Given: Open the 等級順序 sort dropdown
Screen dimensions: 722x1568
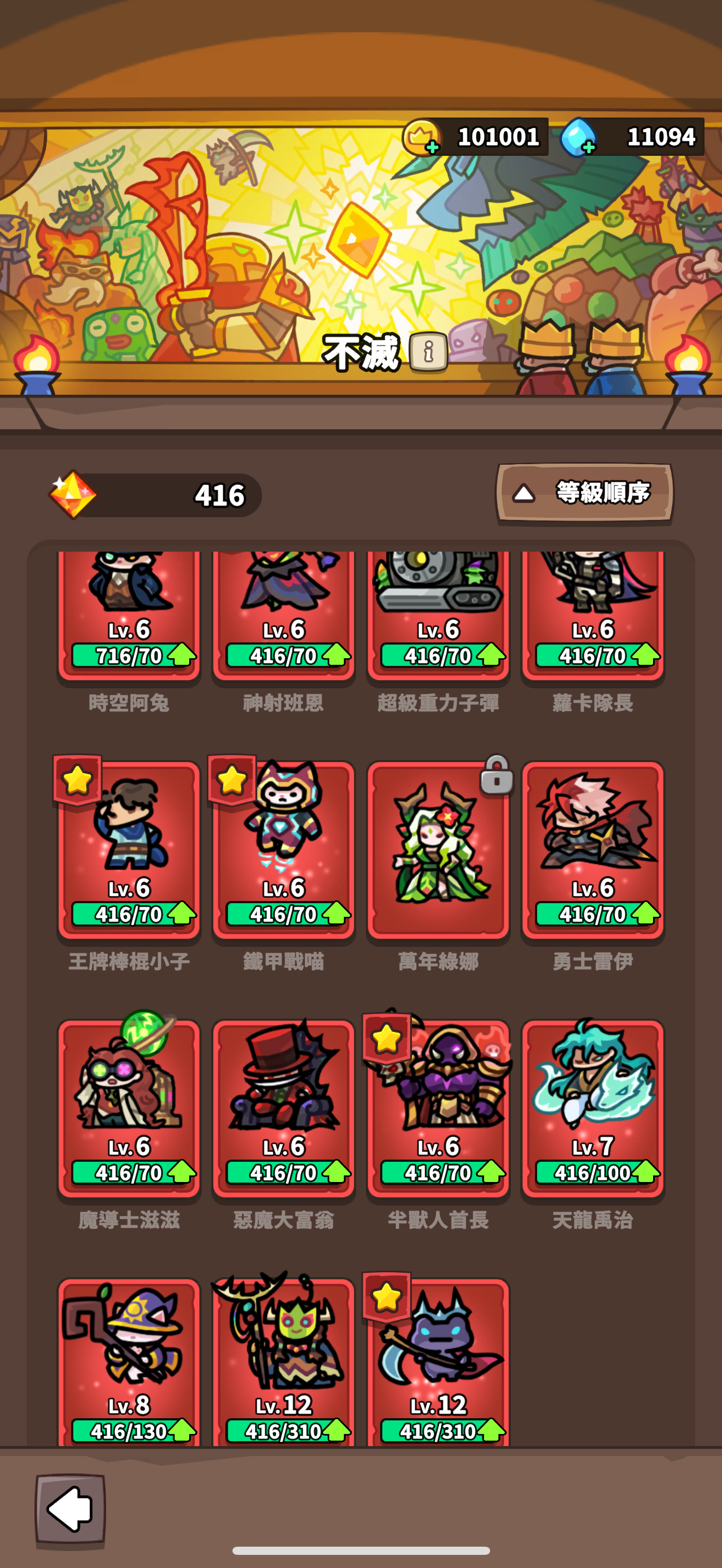Looking at the screenshot, I should tap(584, 493).
